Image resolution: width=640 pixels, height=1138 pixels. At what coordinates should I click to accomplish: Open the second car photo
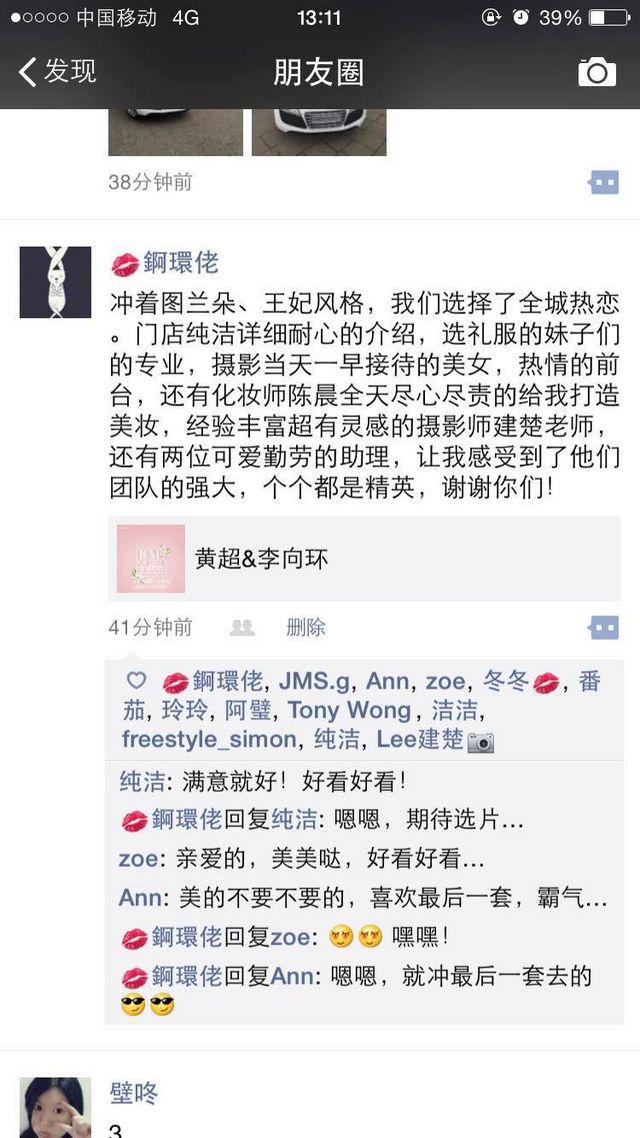tap(319, 132)
